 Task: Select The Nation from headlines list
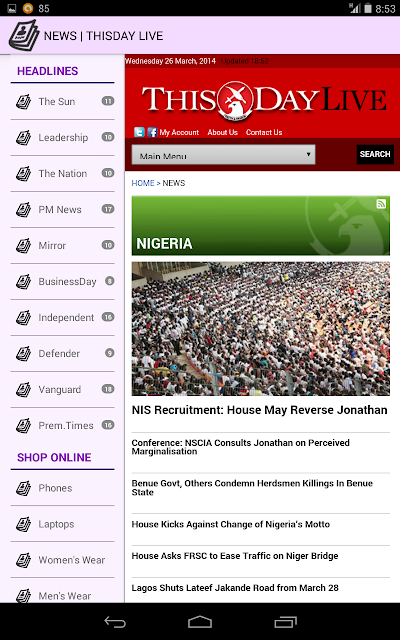tap(62, 173)
